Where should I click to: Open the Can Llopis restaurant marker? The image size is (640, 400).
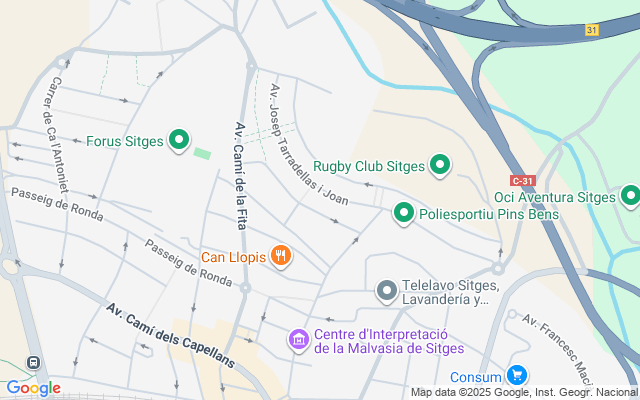[x=281, y=257]
